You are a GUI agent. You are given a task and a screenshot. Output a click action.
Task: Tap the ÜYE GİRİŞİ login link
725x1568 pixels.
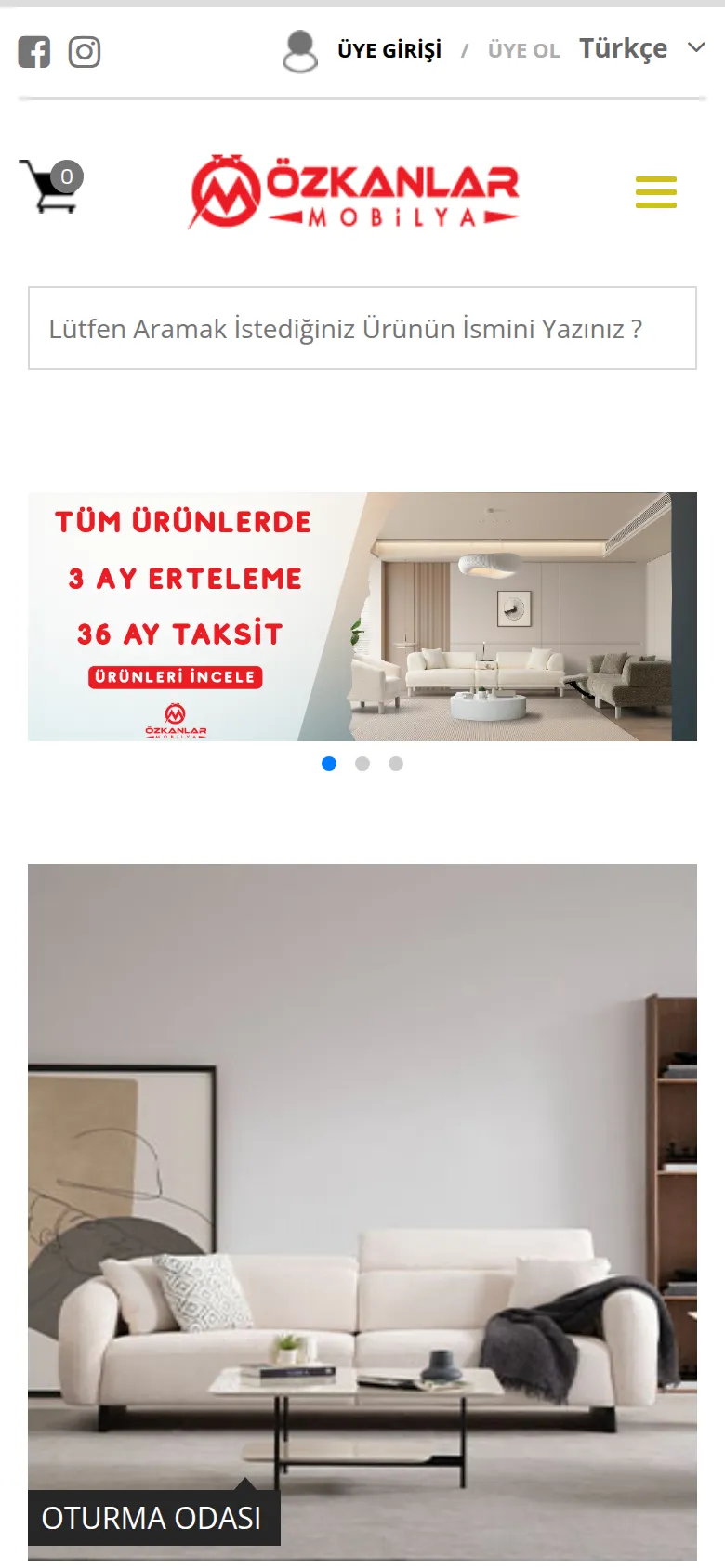click(x=389, y=50)
